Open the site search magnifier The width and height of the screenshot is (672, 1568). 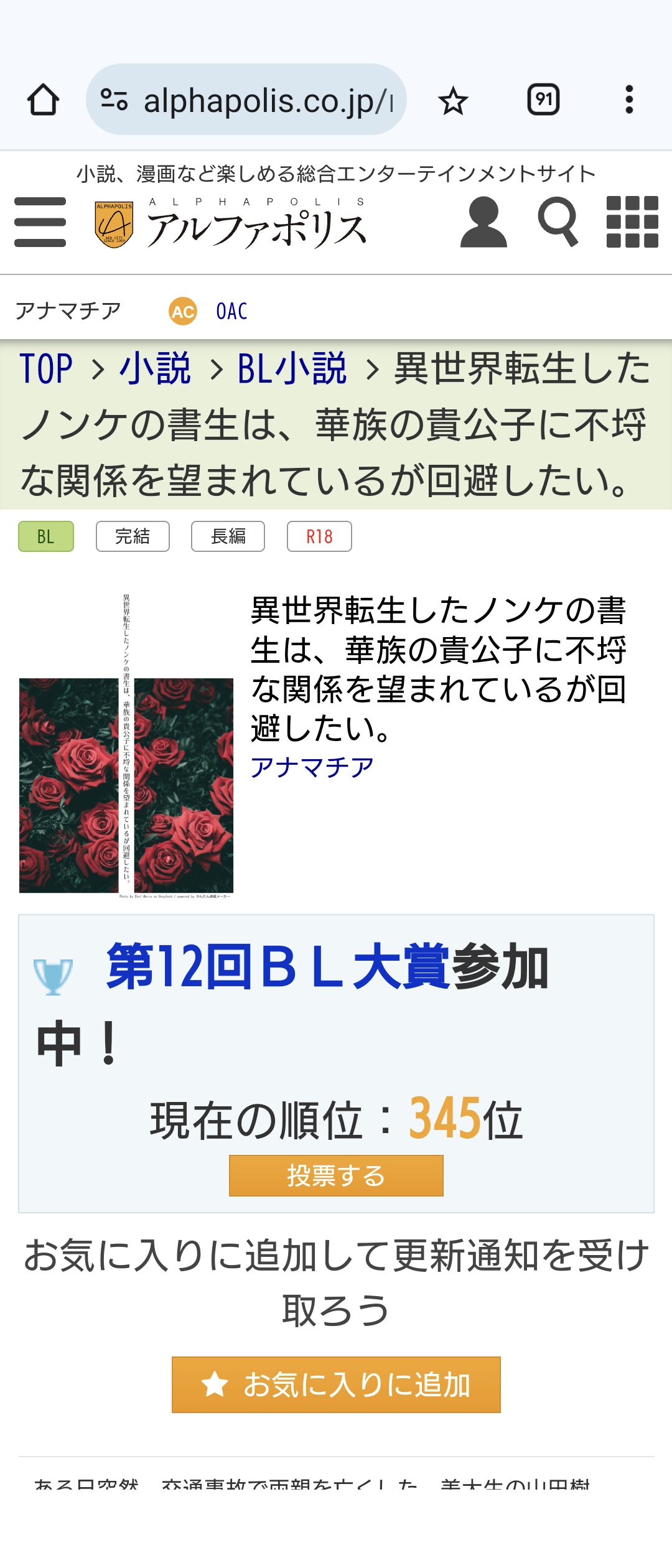pyautogui.click(x=558, y=222)
